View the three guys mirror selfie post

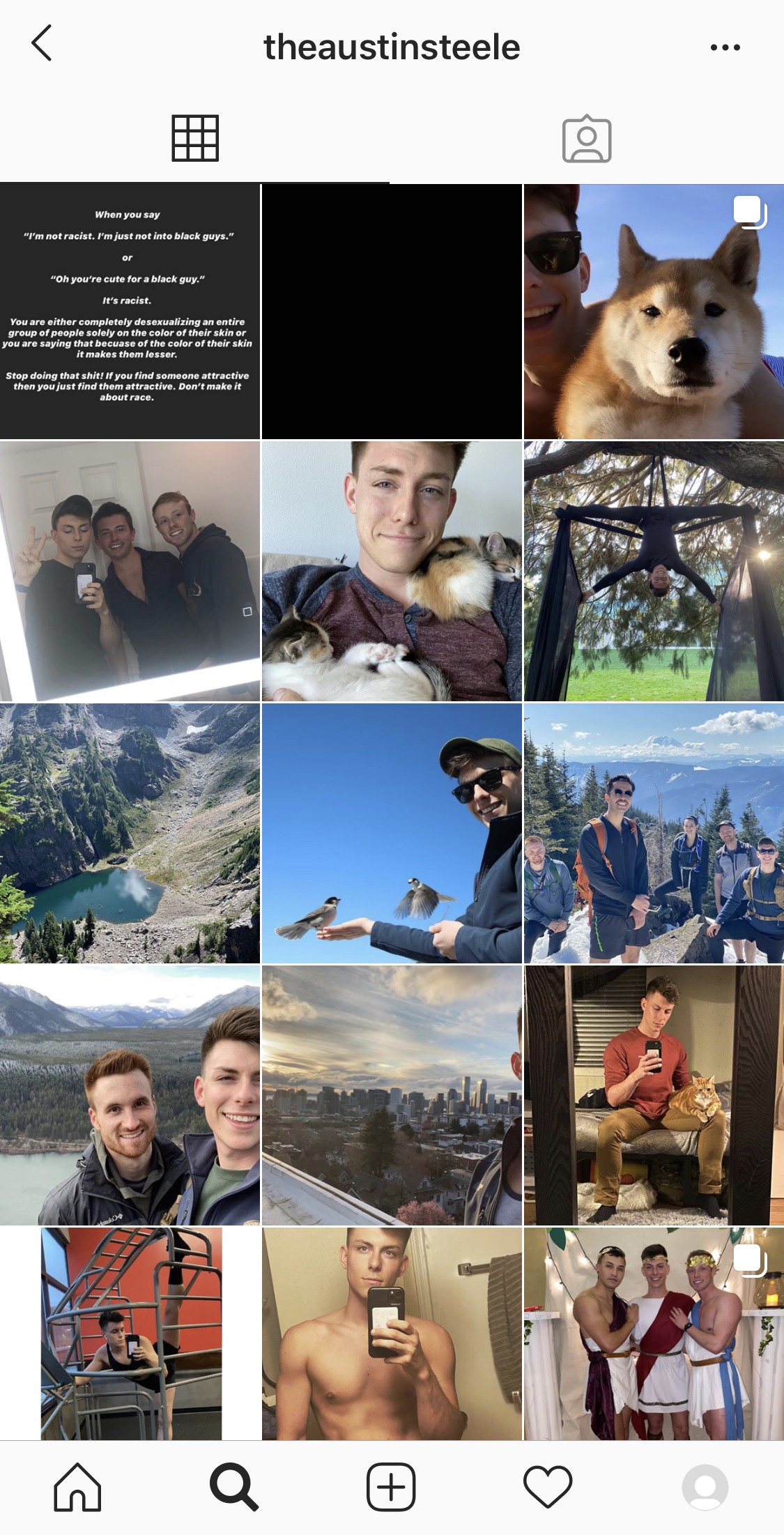[130, 572]
